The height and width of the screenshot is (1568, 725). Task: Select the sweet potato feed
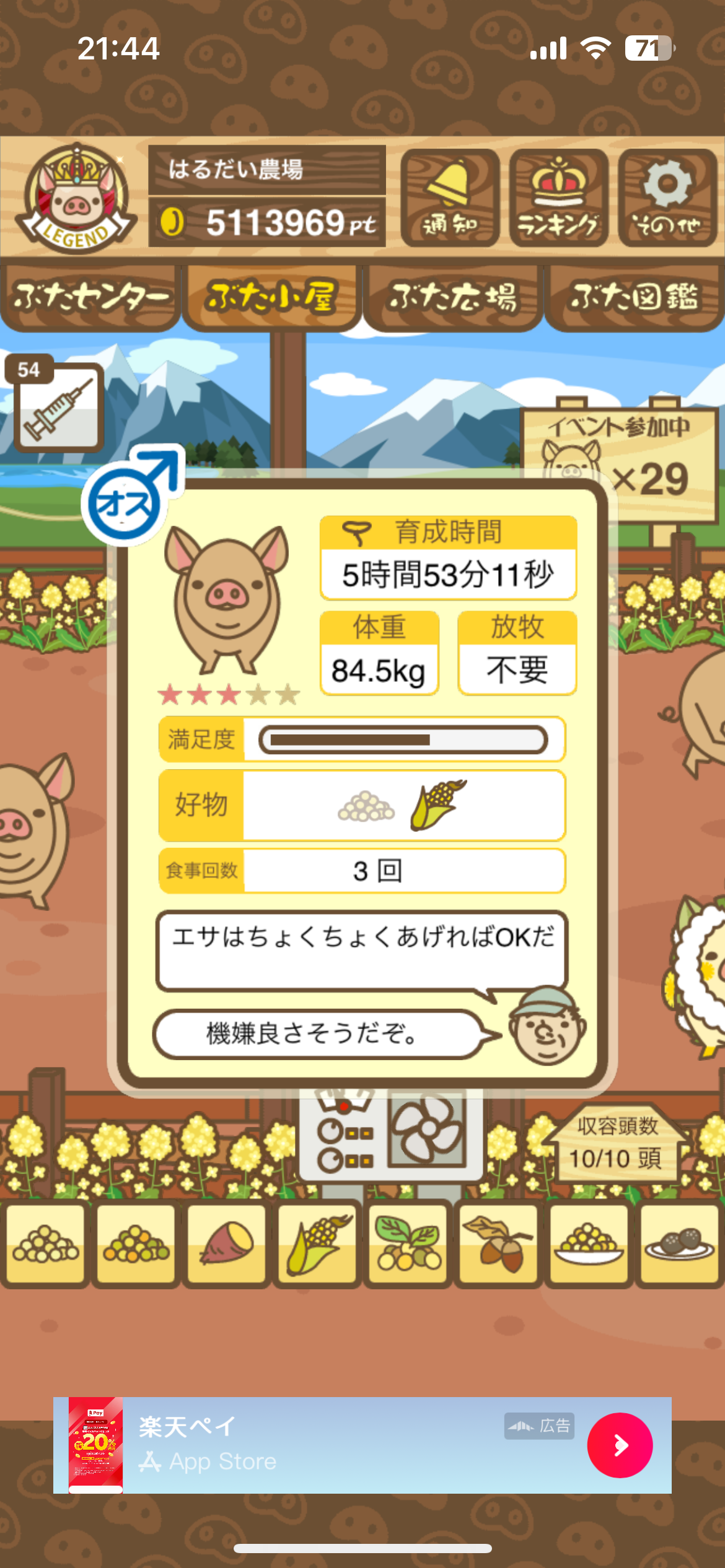coord(227,1244)
